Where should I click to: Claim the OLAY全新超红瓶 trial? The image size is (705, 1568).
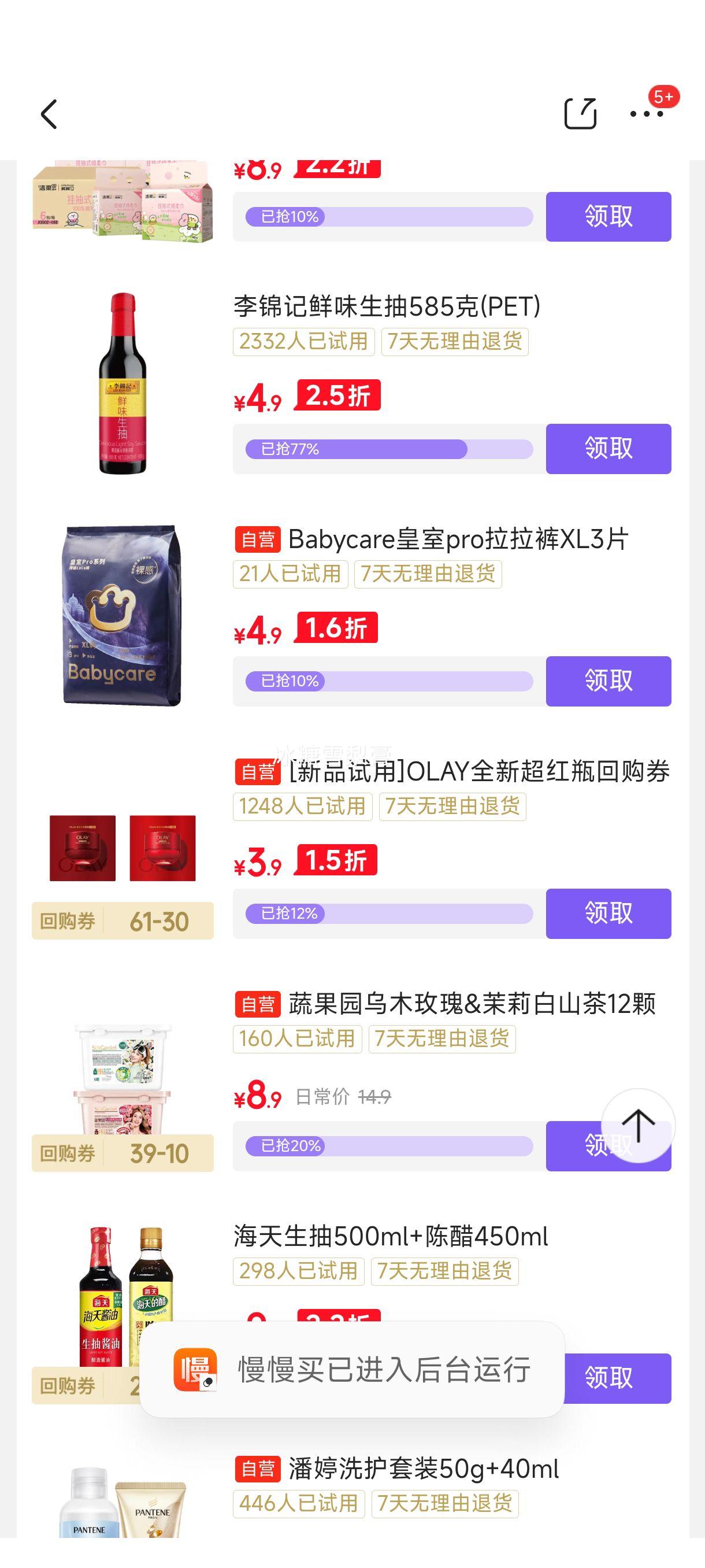[608, 913]
